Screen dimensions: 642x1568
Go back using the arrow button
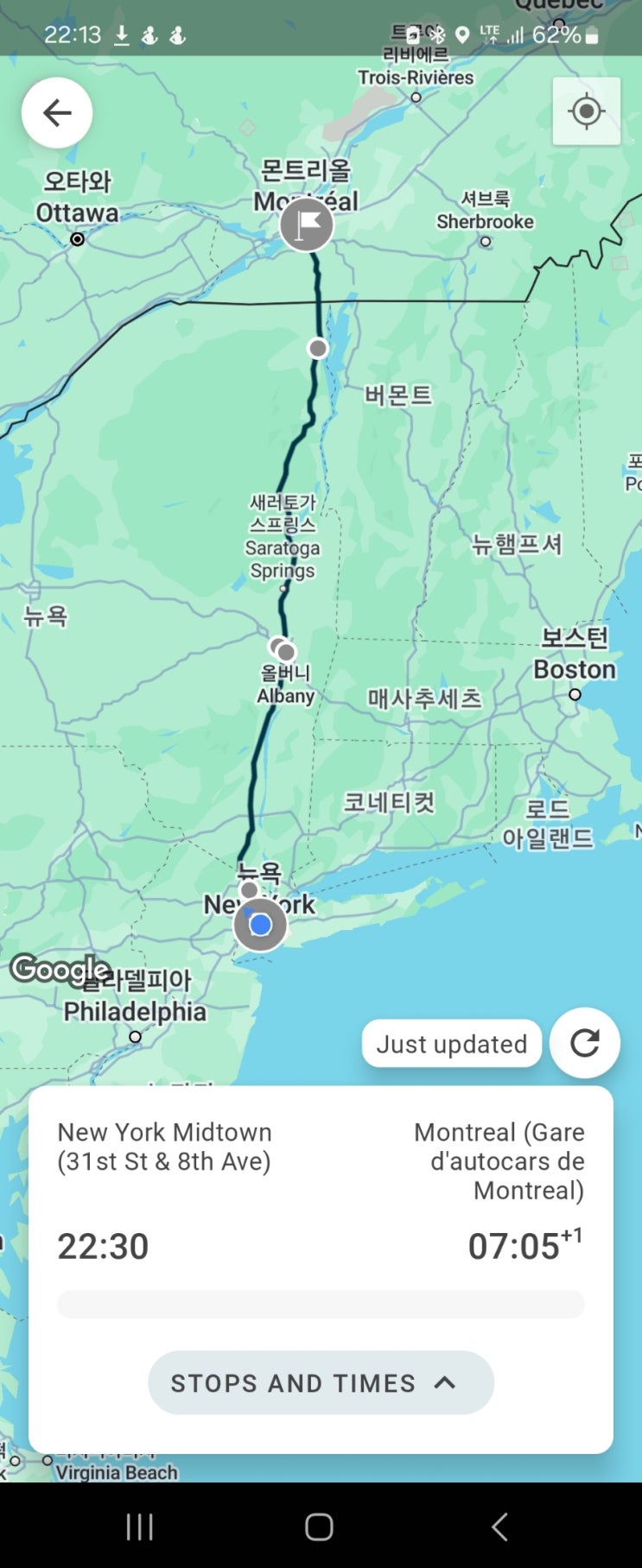57,112
